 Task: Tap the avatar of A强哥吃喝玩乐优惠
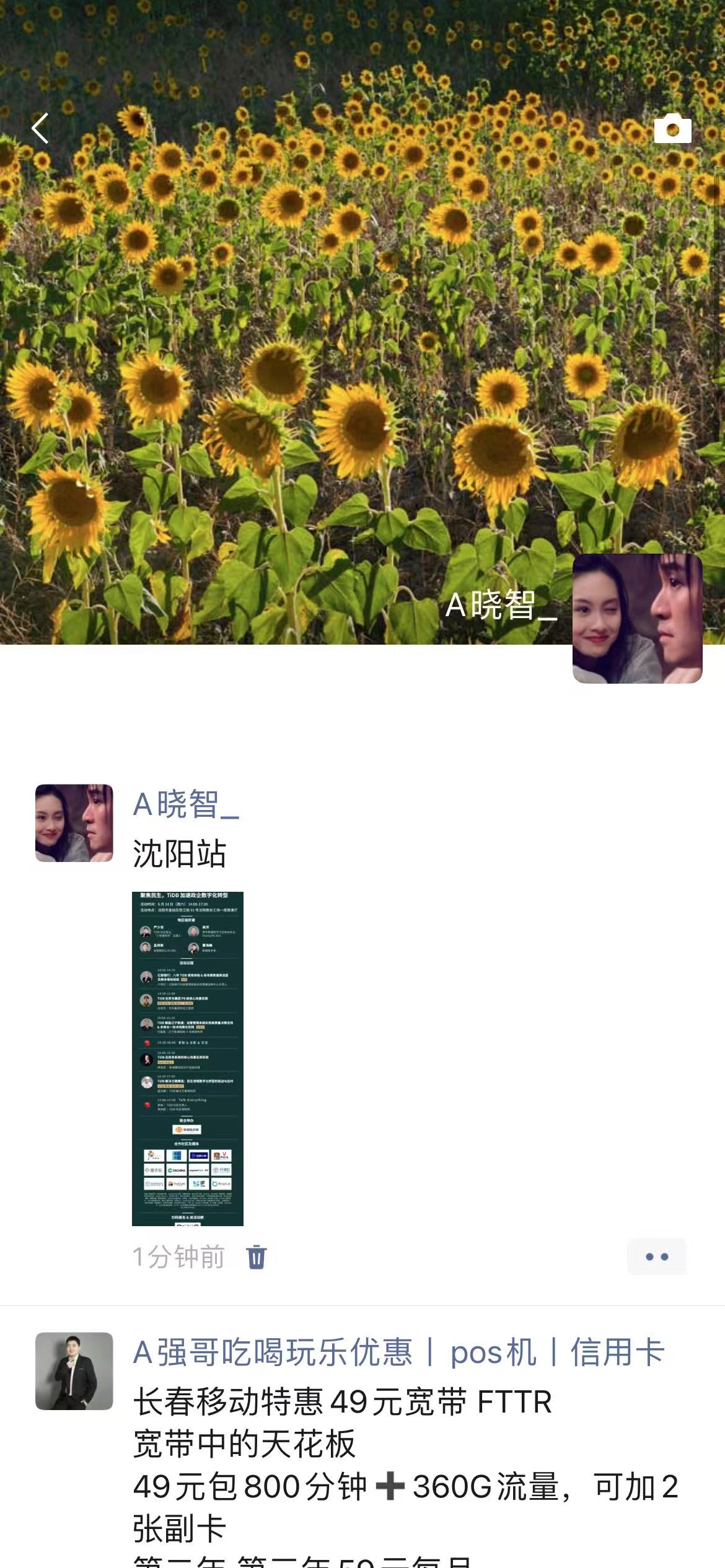point(74,1370)
